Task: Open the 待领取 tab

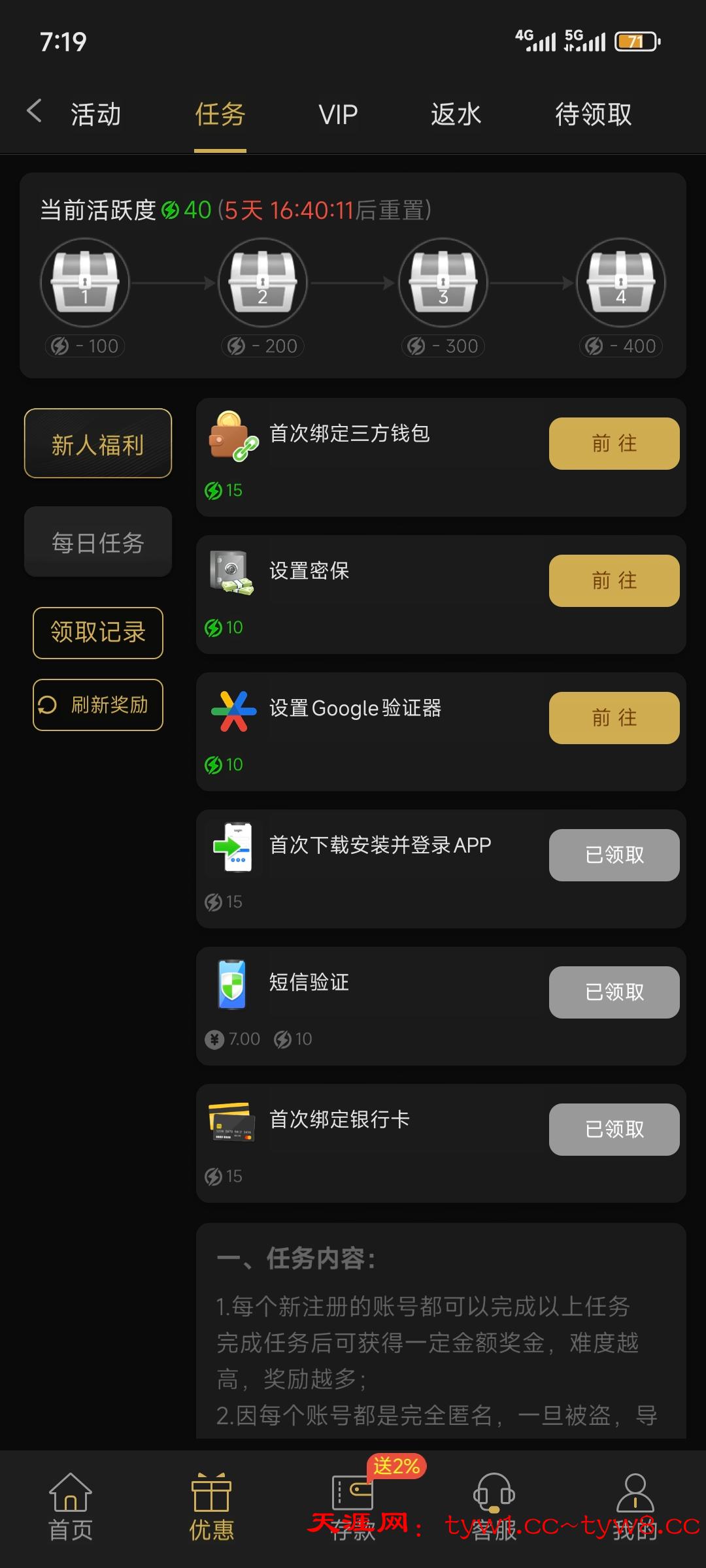Action: (593, 114)
